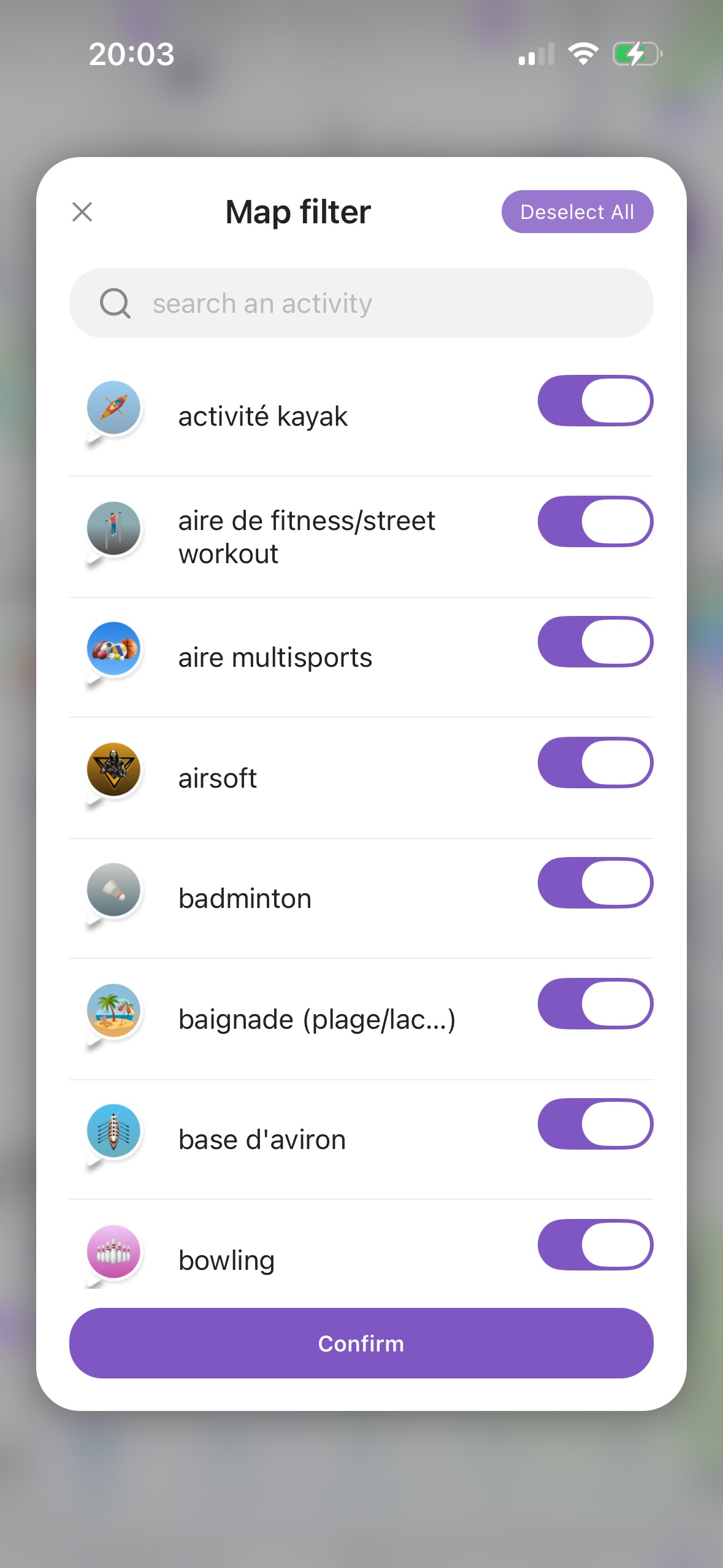Screen dimensions: 723x1568
Task: Disable the activité kayak toggle
Action: pyautogui.click(x=594, y=400)
